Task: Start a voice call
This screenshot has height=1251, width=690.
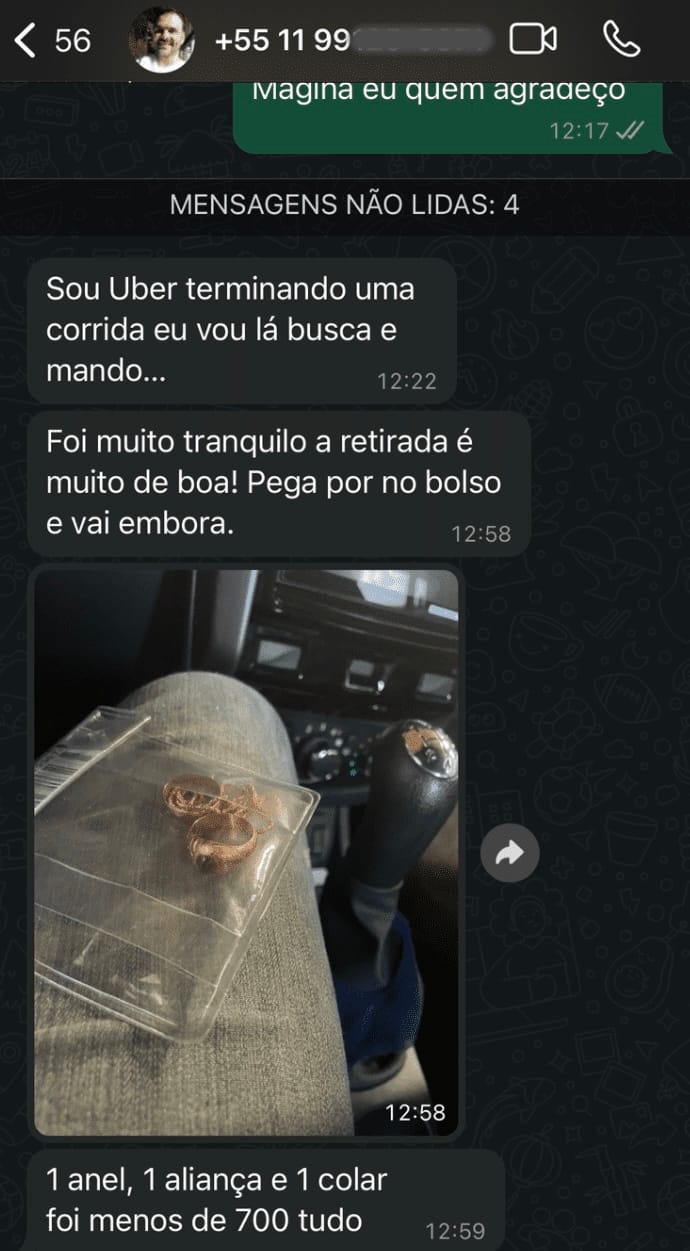Action: pos(622,40)
